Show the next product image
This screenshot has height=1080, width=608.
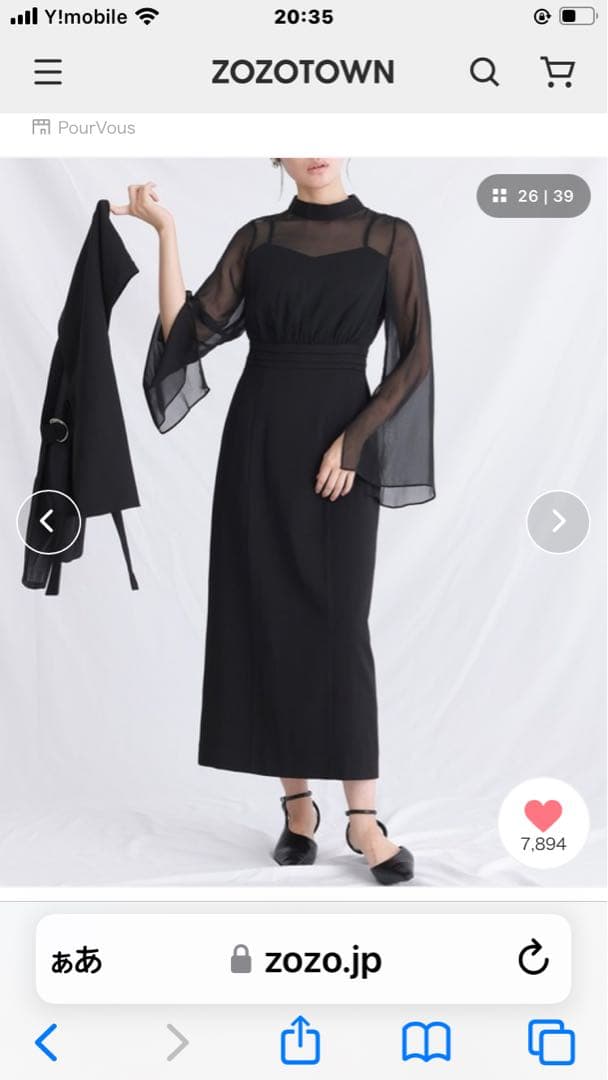pyautogui.click(x=559, y=521)
